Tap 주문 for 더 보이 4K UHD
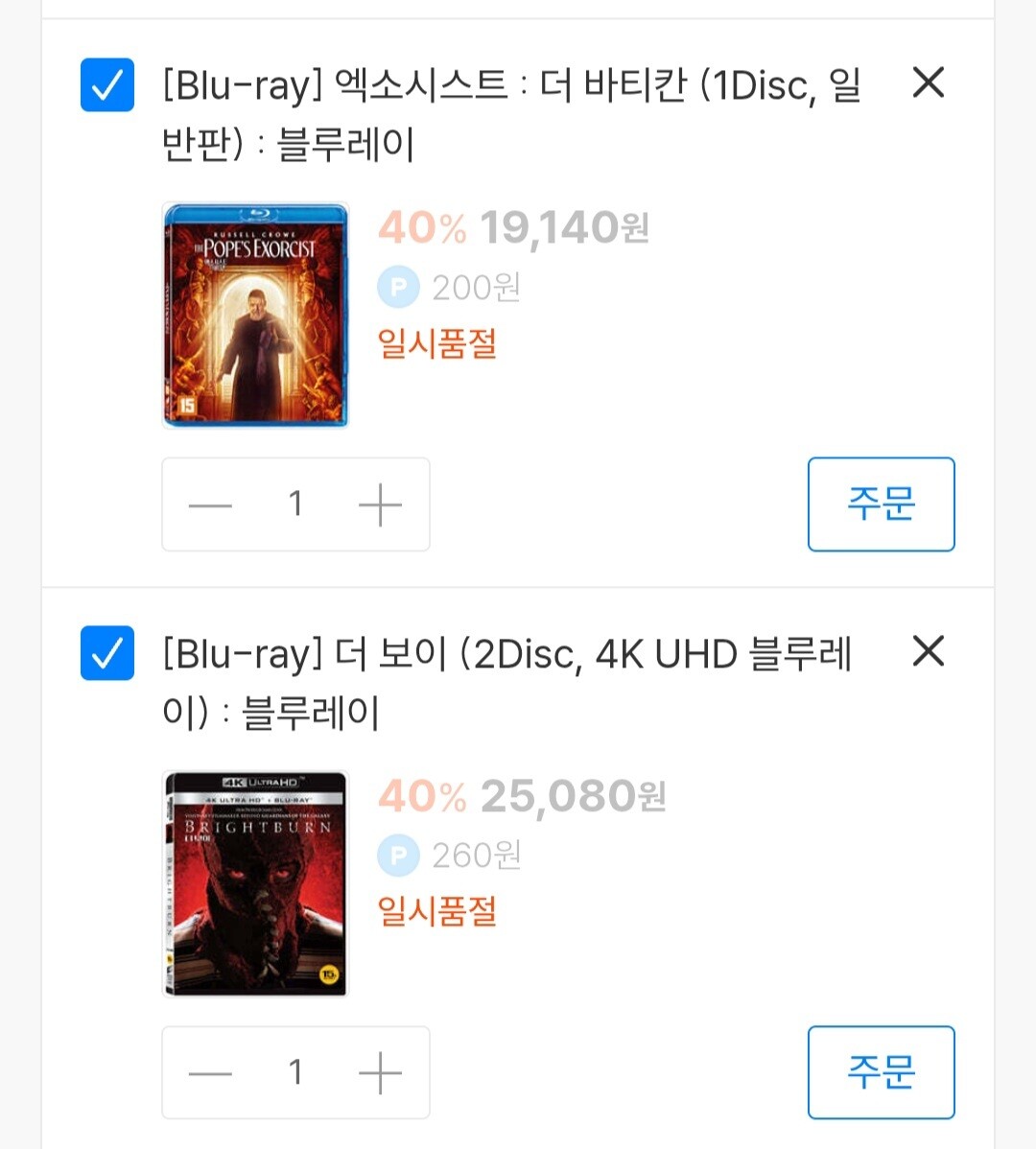Viewport: 1036px width, 1149px height. tap(881, 1073)
